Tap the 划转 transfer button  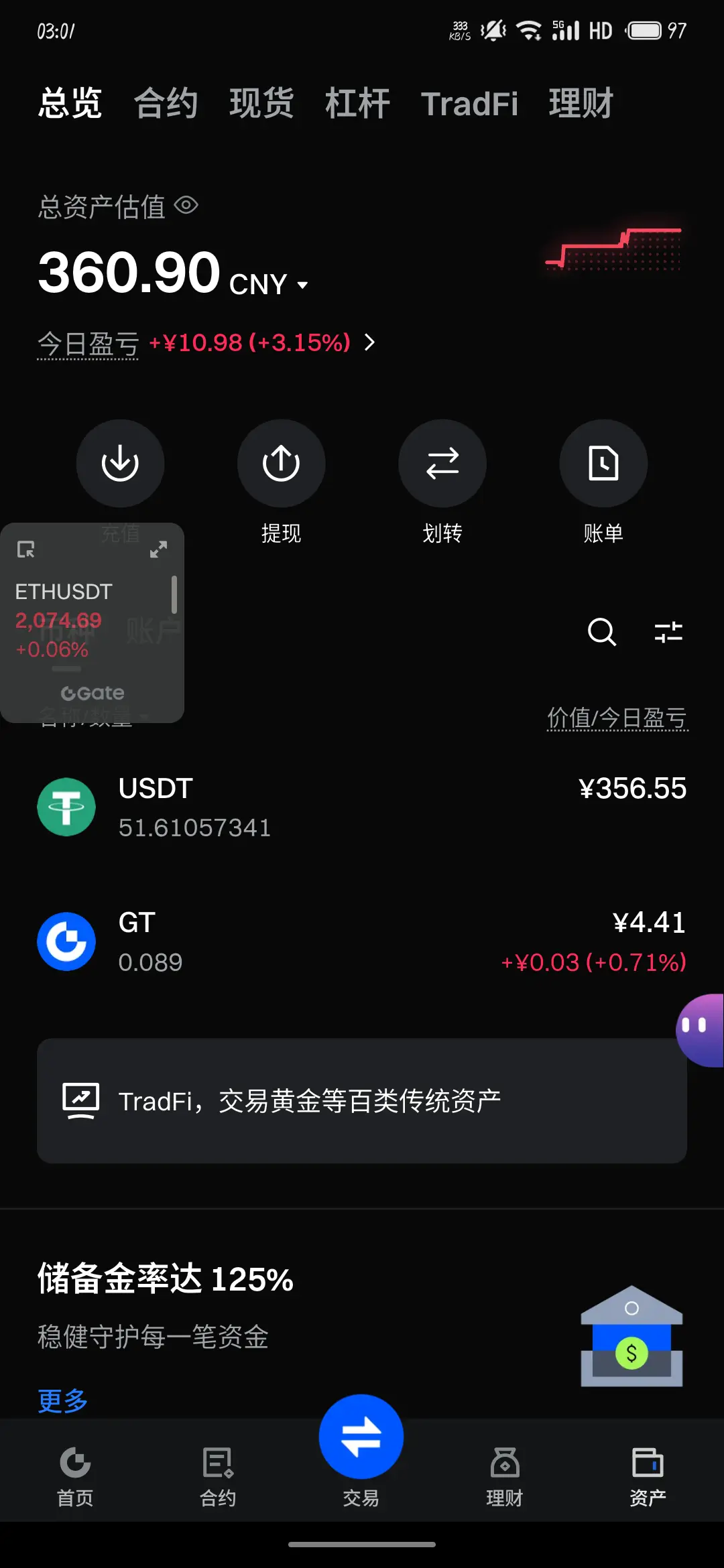tap(442, 463)
